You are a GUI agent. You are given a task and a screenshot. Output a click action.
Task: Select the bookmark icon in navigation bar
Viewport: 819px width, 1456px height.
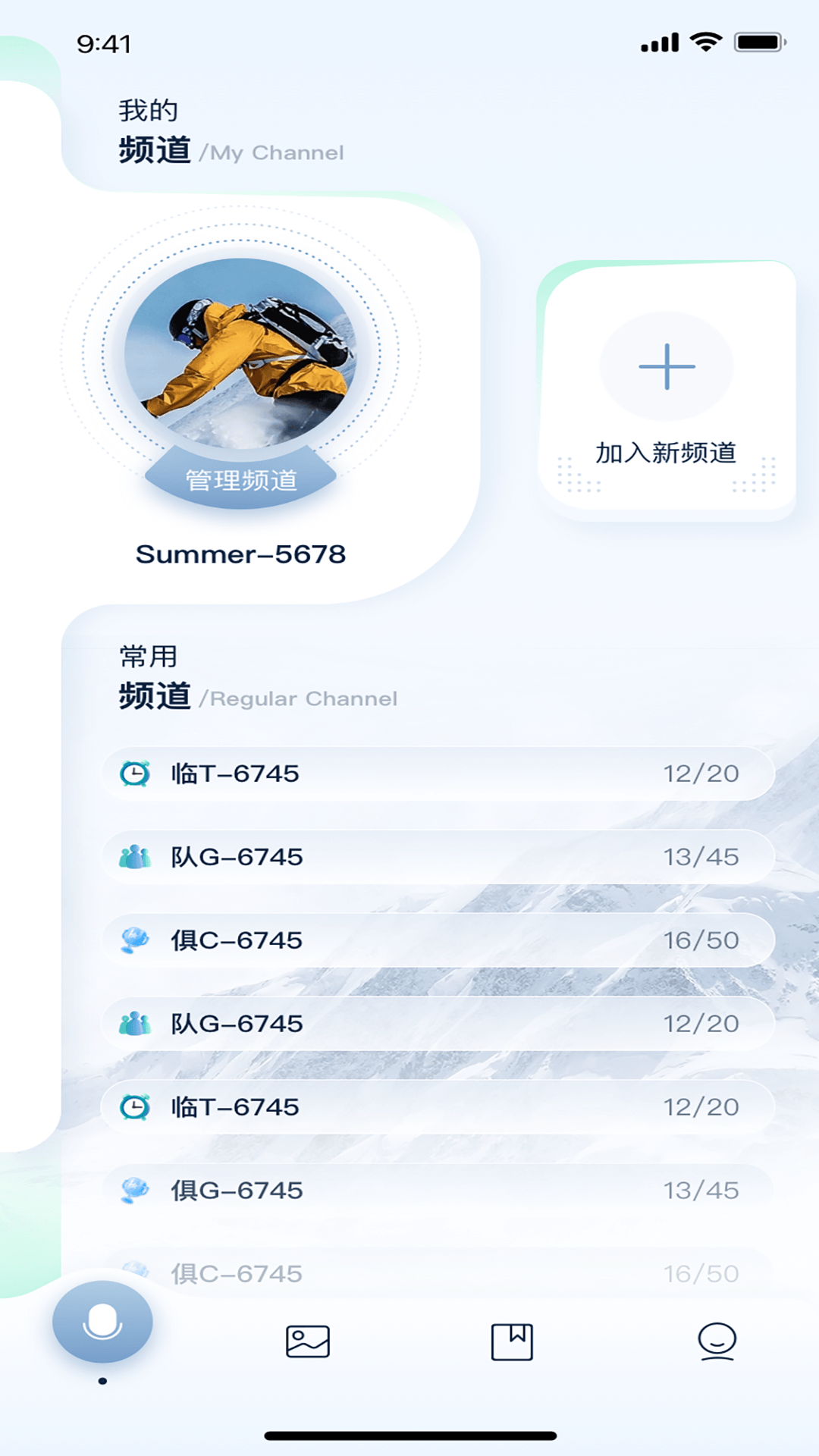(x=512, y=1342)
